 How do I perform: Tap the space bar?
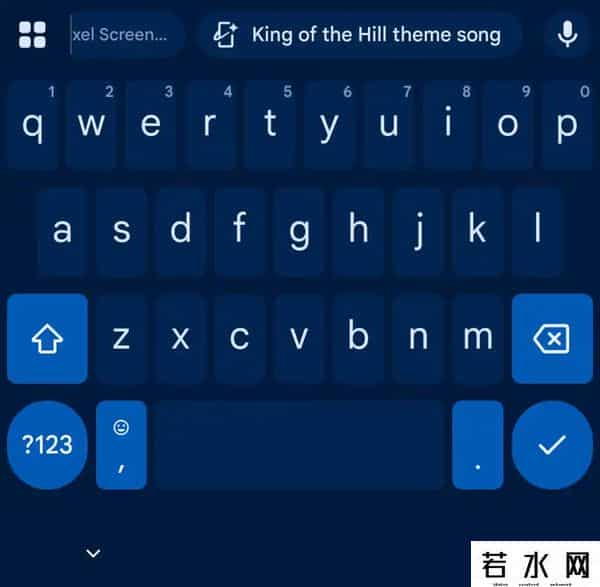pyautogui.click(x=299, y=445)
